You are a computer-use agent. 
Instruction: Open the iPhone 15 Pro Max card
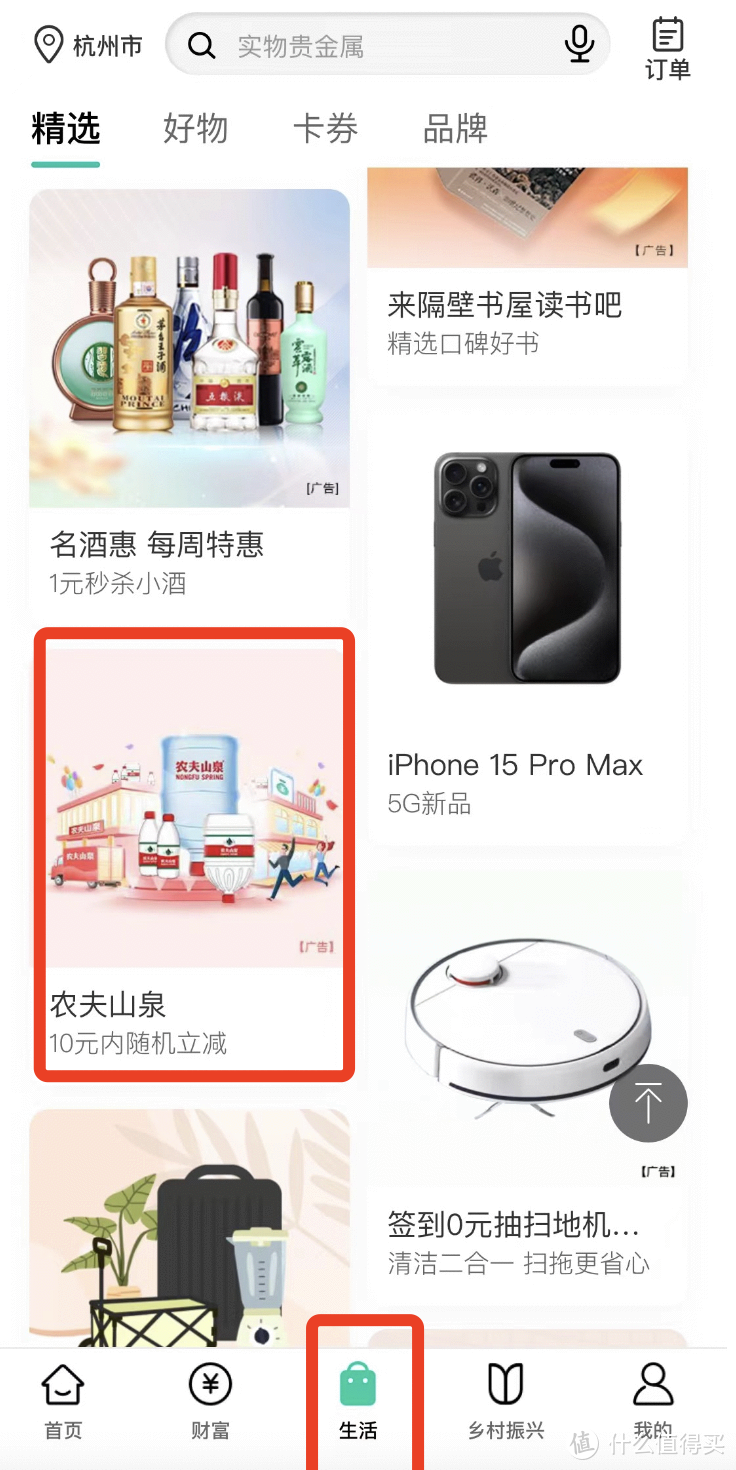[527, 620]
